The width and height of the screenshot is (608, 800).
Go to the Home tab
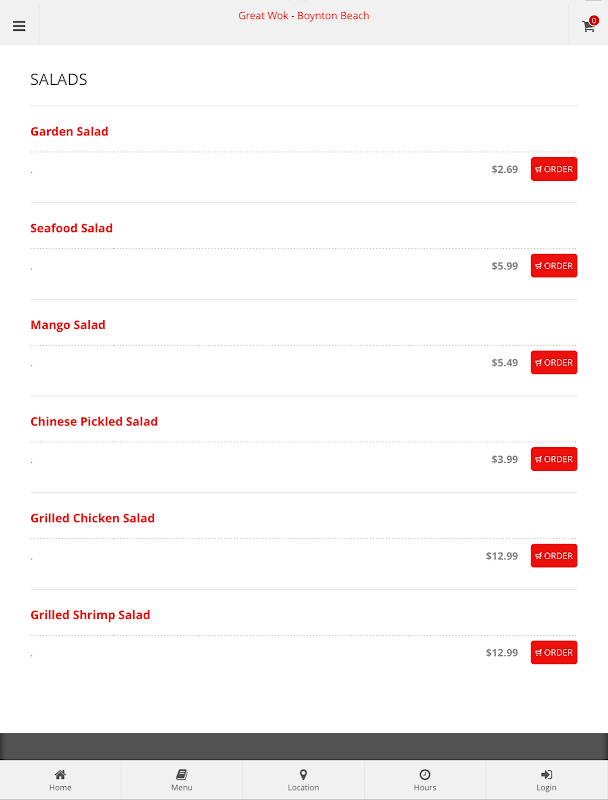pos(60,780)
